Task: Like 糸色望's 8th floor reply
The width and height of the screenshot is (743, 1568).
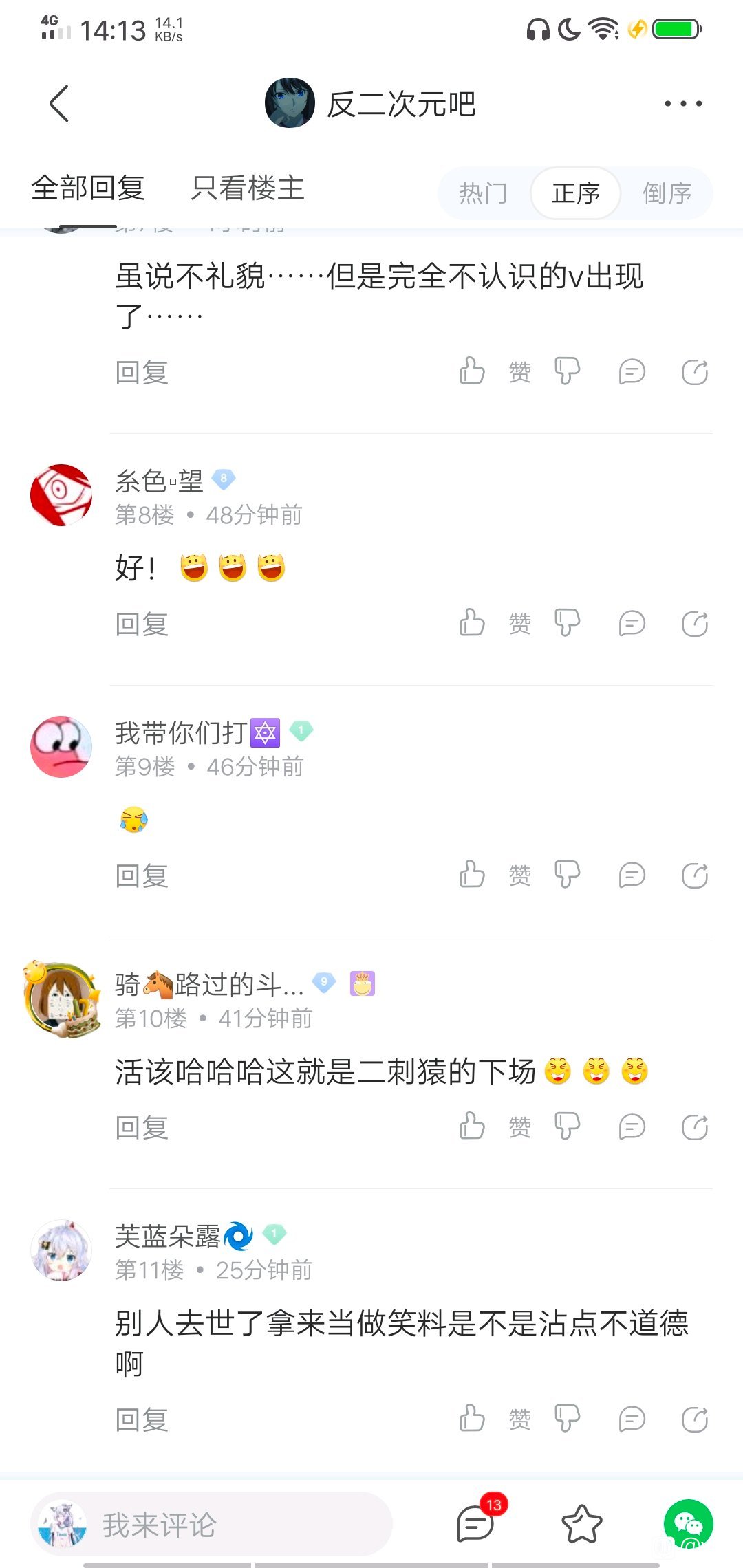Action: click(x=473, y=623)
